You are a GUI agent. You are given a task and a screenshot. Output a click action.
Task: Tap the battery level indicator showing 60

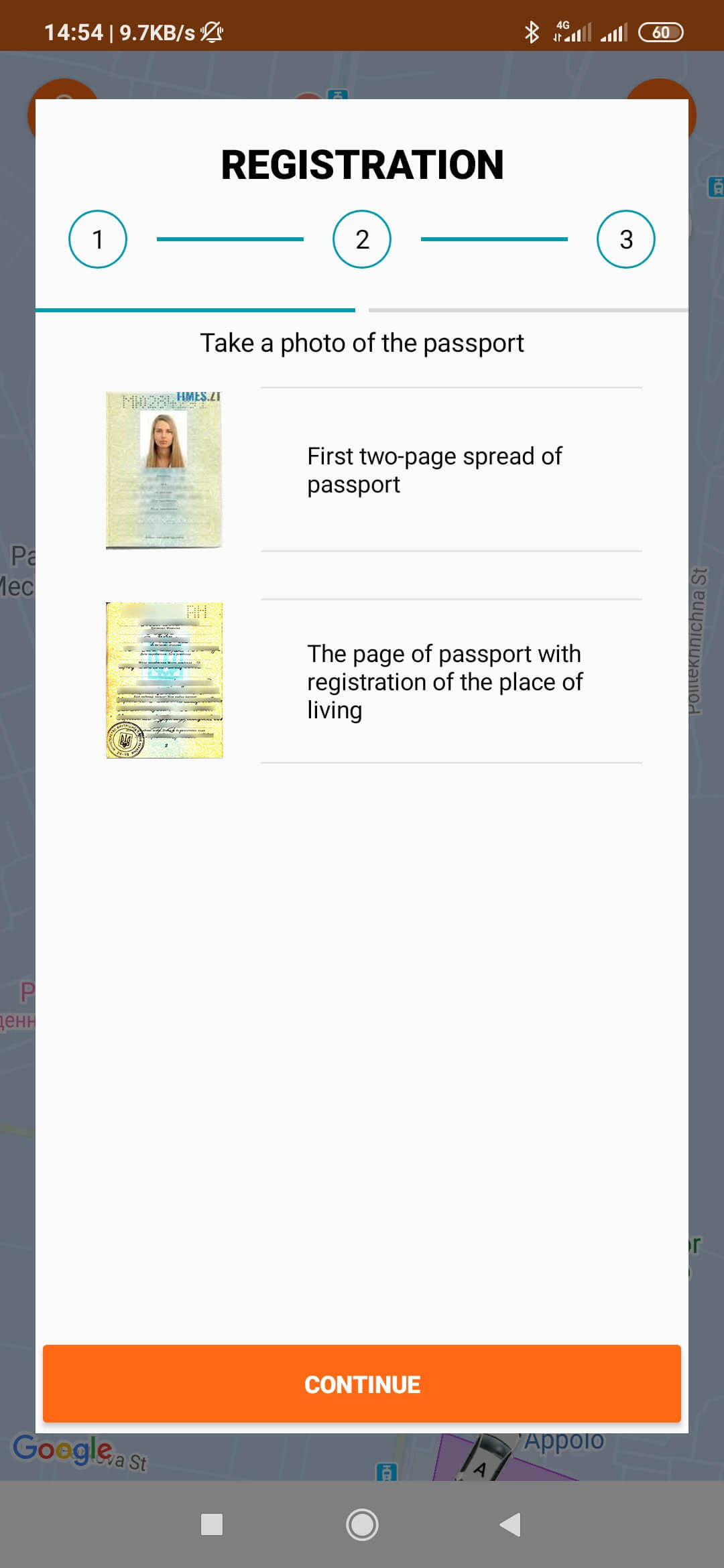pyautogui.click(x=661, y=31)
